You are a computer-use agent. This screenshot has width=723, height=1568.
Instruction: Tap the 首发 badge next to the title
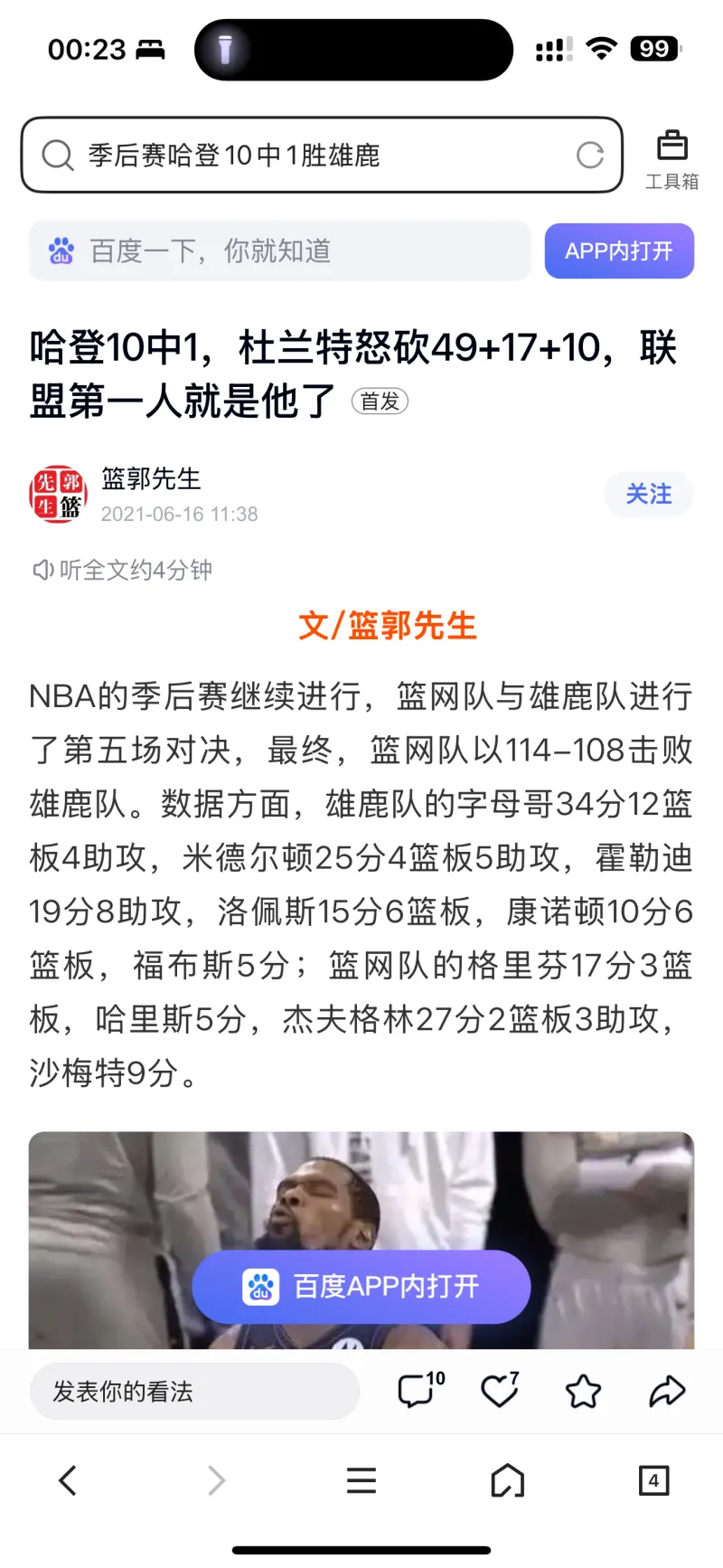click(380, 401)
